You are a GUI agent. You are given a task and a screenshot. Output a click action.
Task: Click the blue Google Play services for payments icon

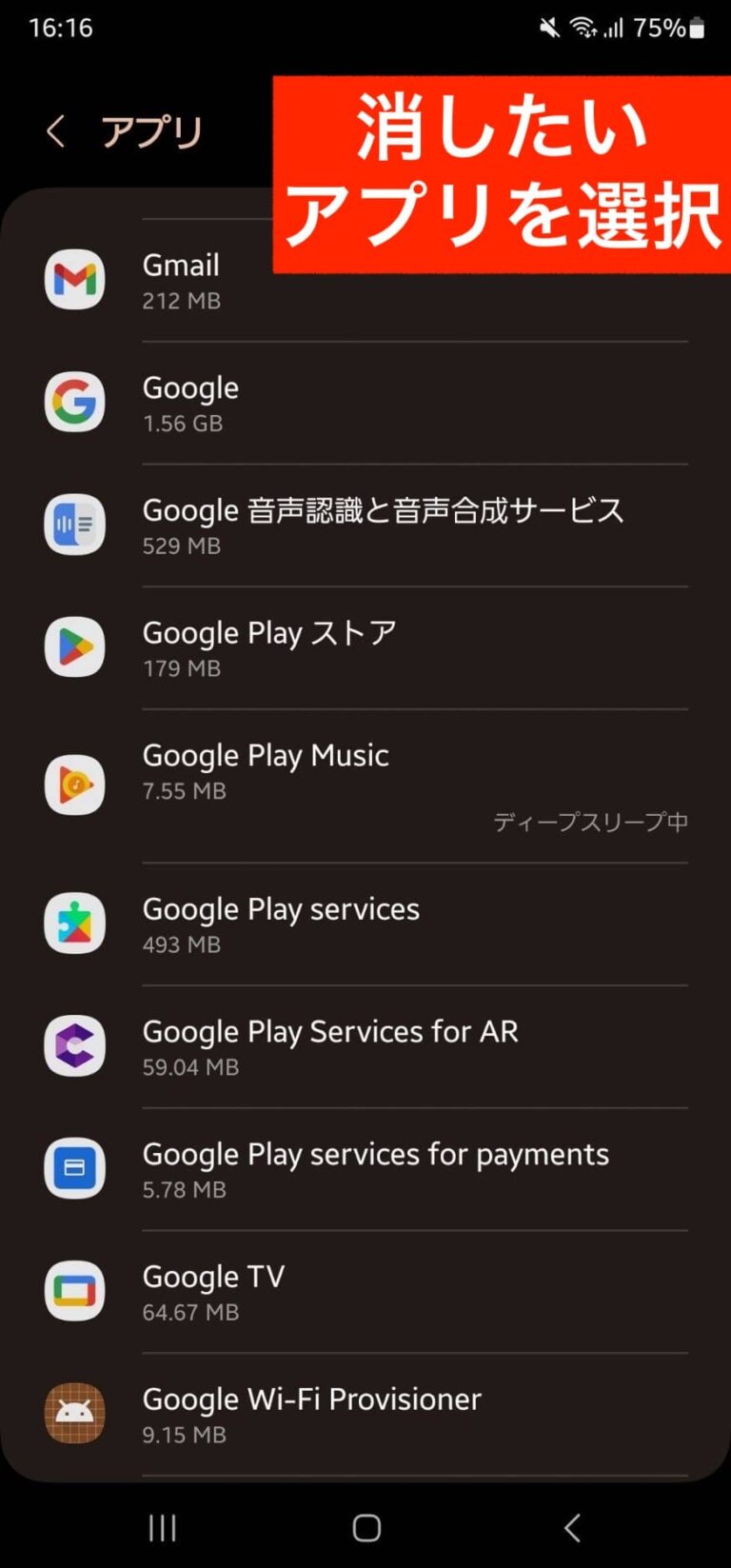tap(74, 1168)
